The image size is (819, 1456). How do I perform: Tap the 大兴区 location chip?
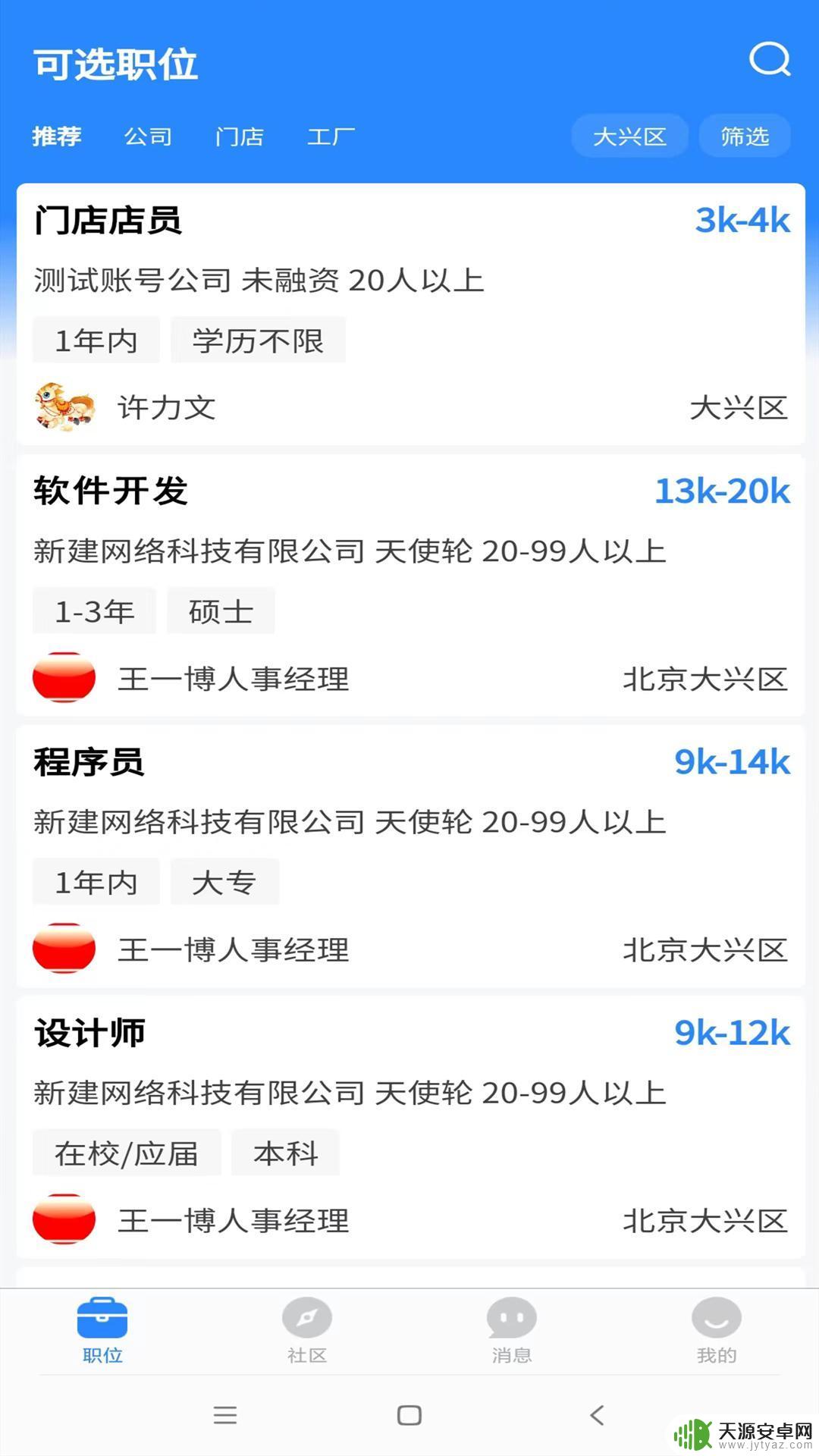629,136
